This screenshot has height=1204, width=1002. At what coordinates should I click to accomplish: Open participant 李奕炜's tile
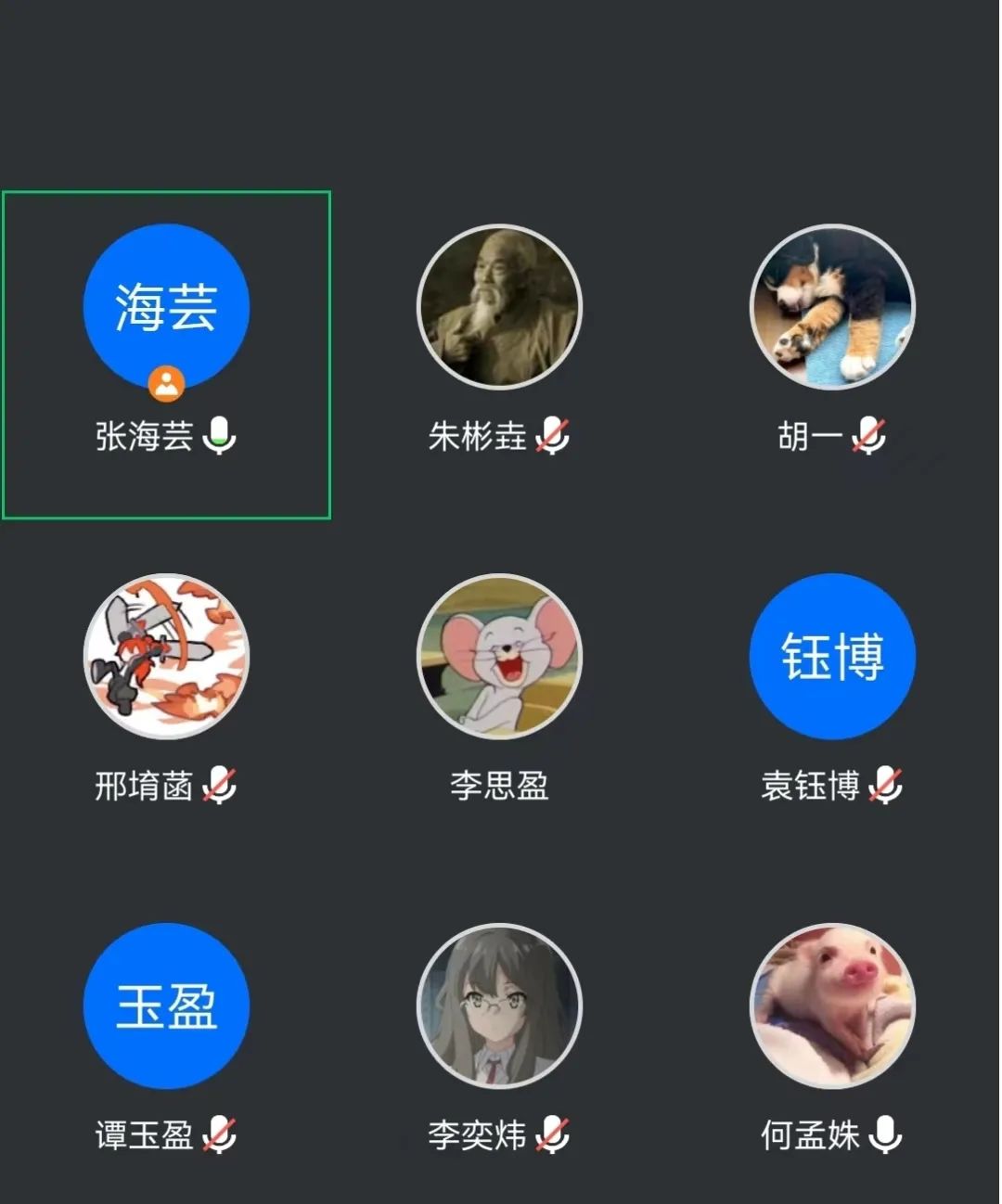pyautogui.click(x=499, y=1006)
